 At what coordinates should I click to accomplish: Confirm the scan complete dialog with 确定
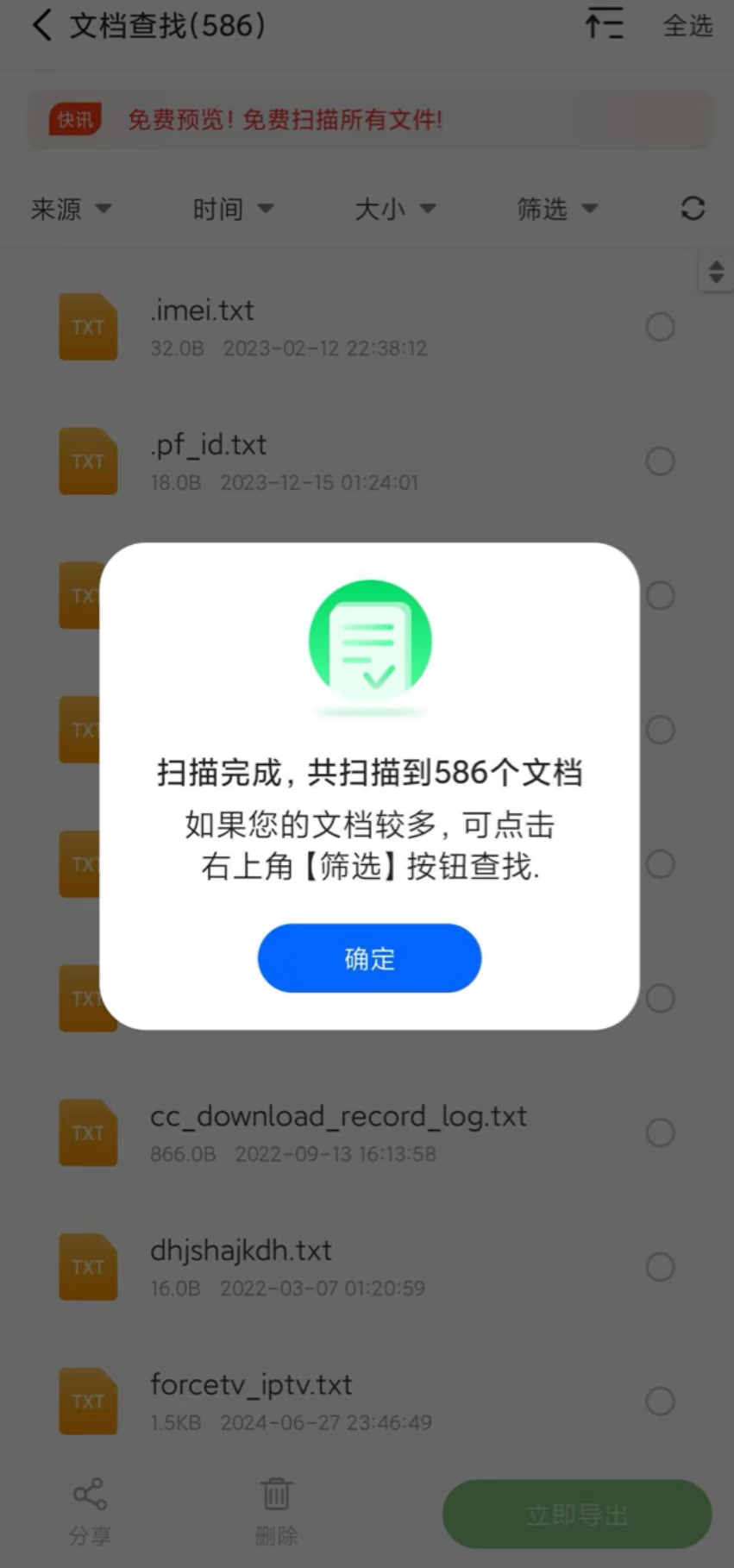(369, 958)
